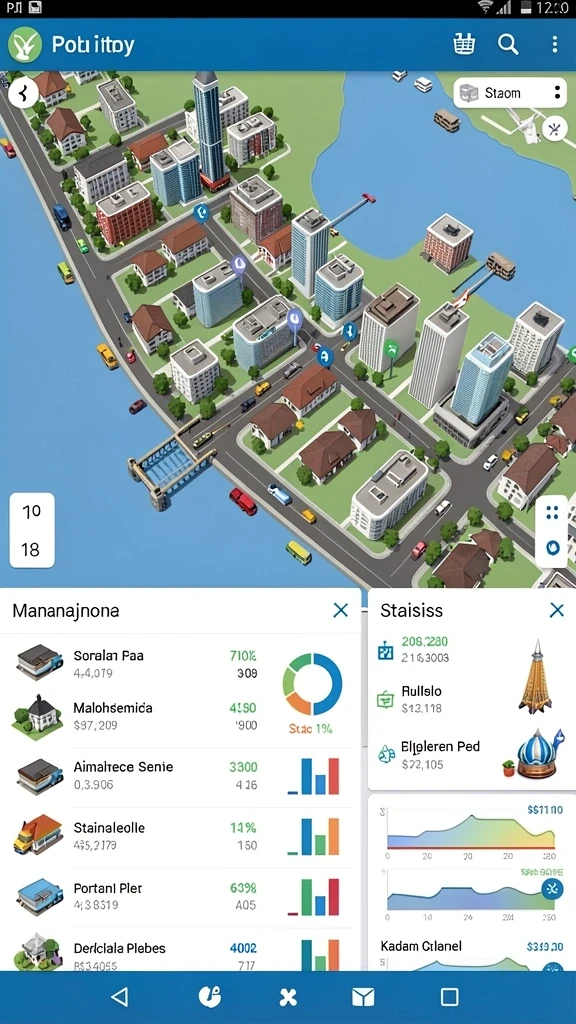Tap the four-dot grid button on map
Image resolution: width=576 pixels, height=1024 pixels.
552,513
